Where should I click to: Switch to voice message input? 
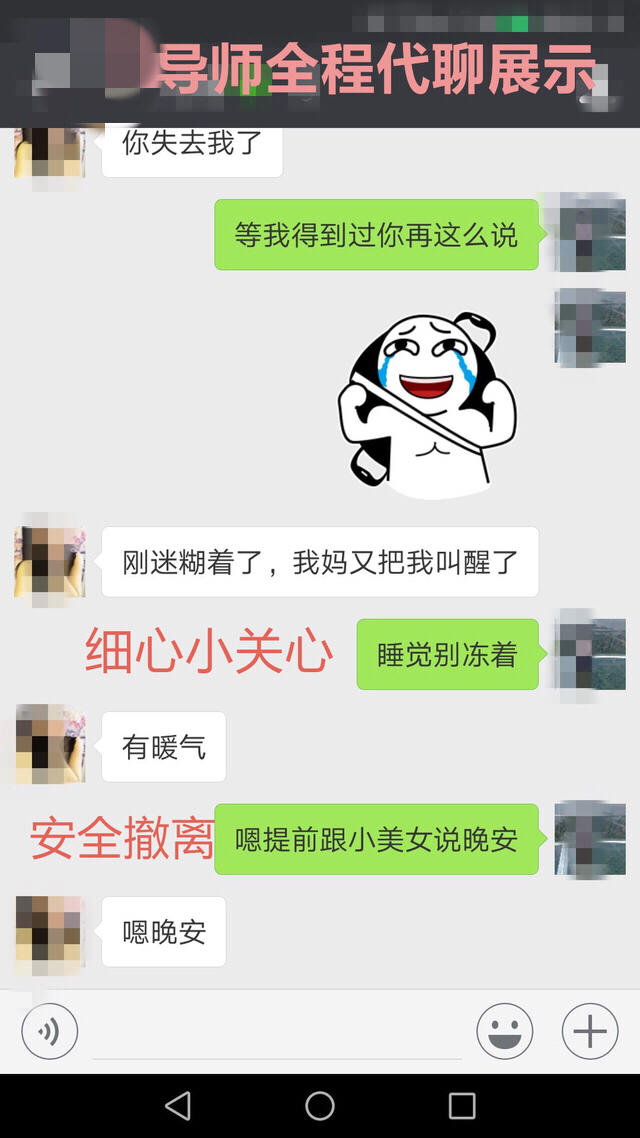point(49,1031)
